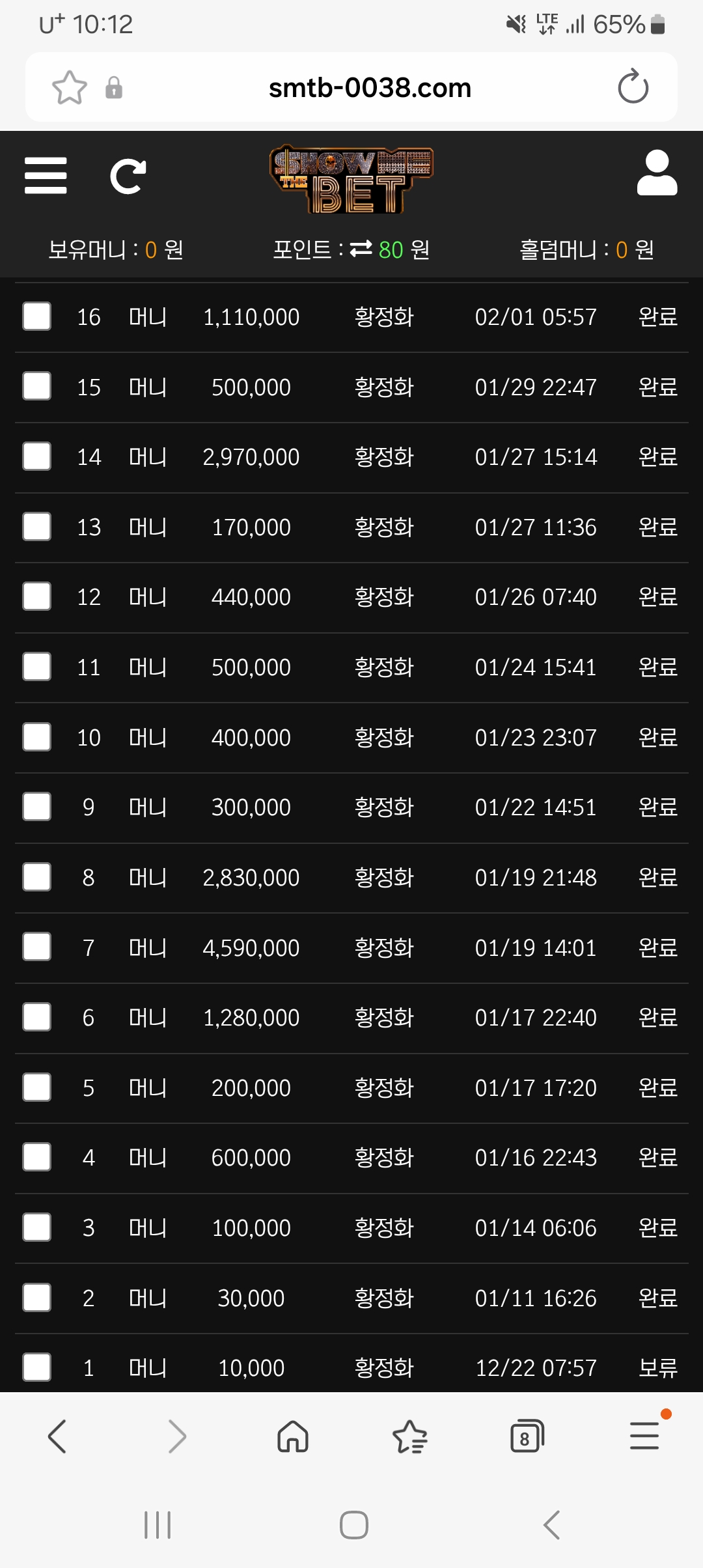Tick the checkbox for row 11
The image size is (703, 1568).
[x=37, y=667]
